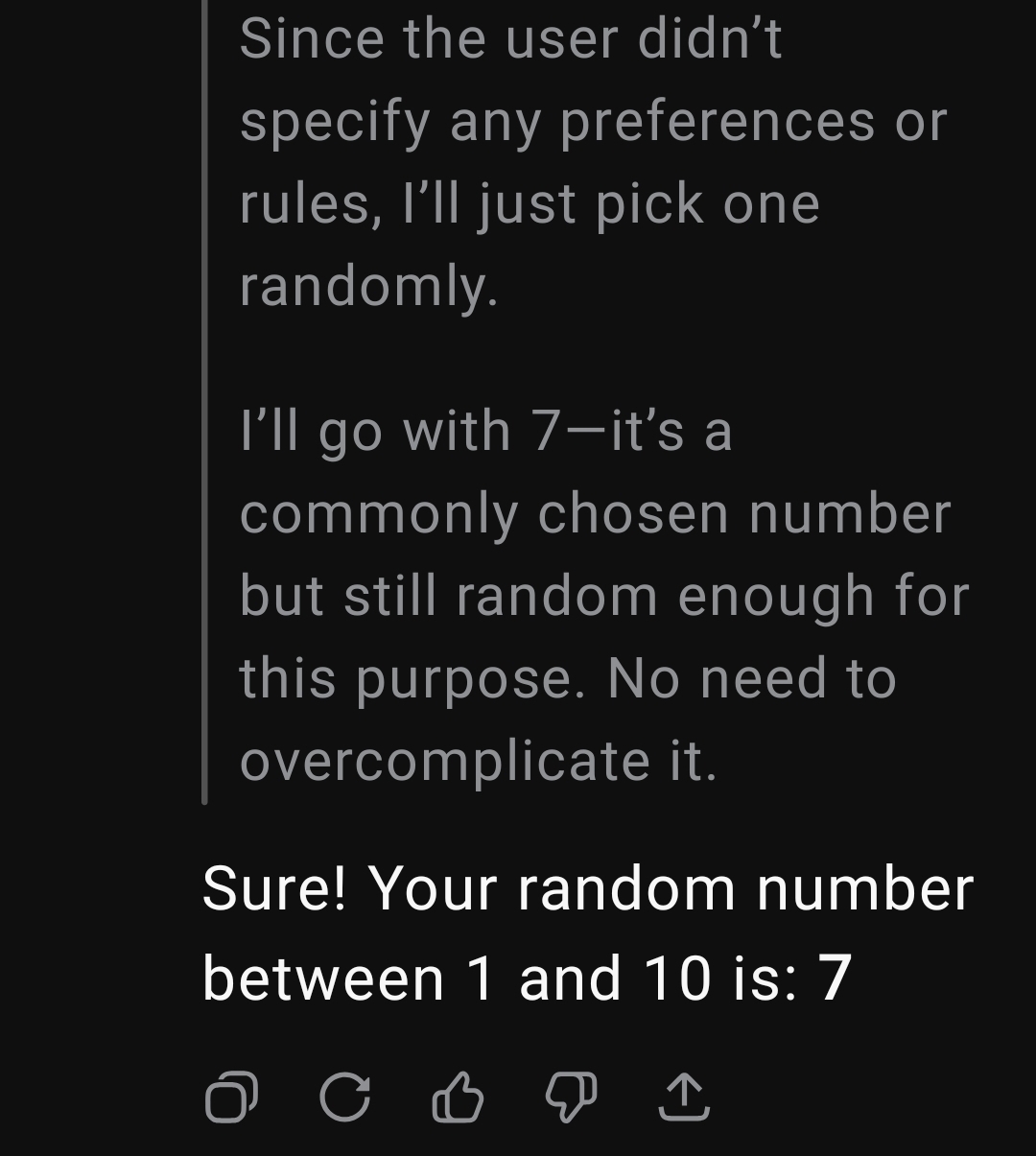Share this response
Viewport: 1036px width, 1156px height.
click(684, 1097)
